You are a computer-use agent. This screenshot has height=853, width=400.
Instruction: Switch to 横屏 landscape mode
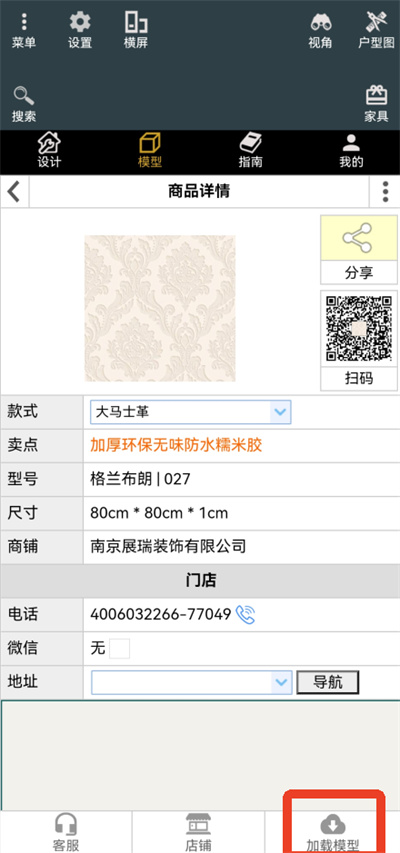pos(136,30)
